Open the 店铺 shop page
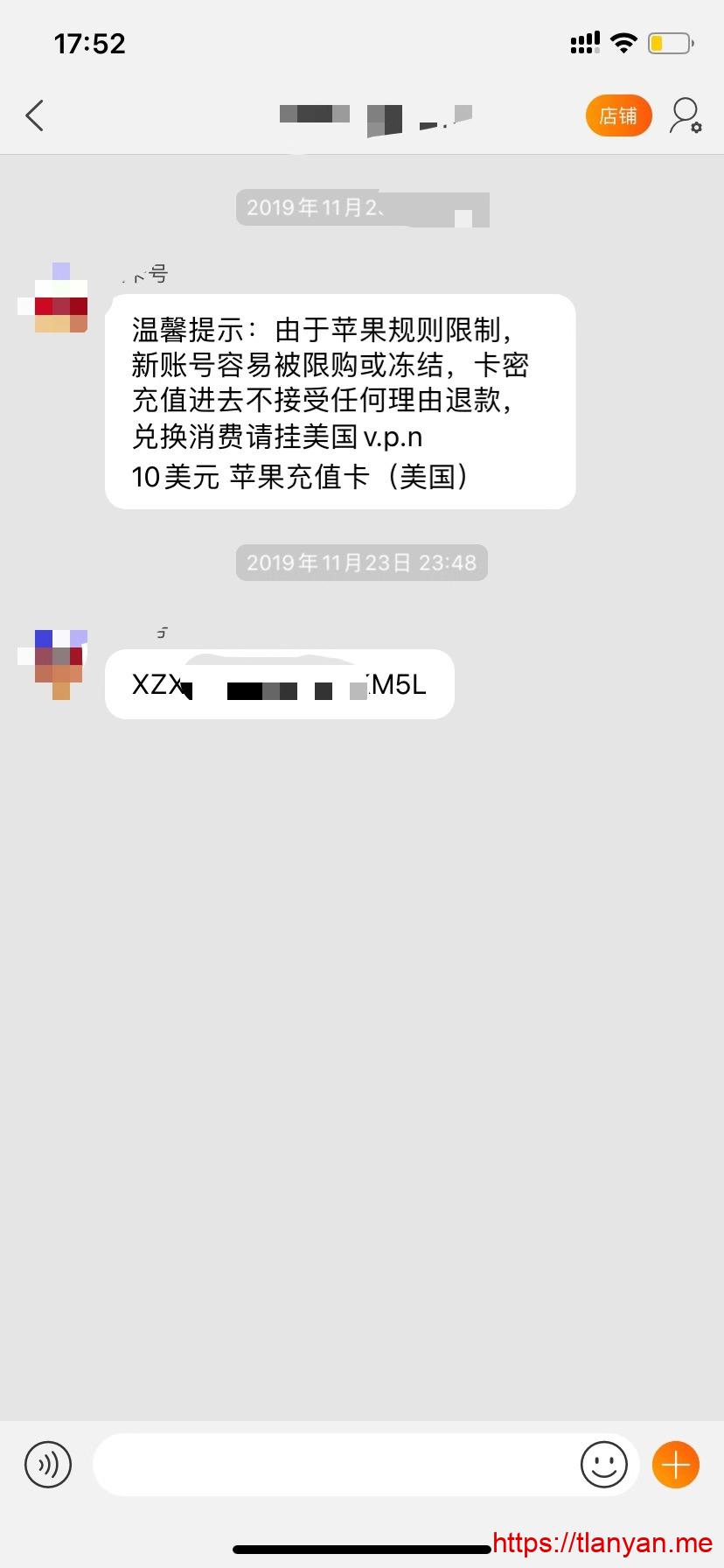Viewport: 724px width, 1568px height. click(618, 115)
